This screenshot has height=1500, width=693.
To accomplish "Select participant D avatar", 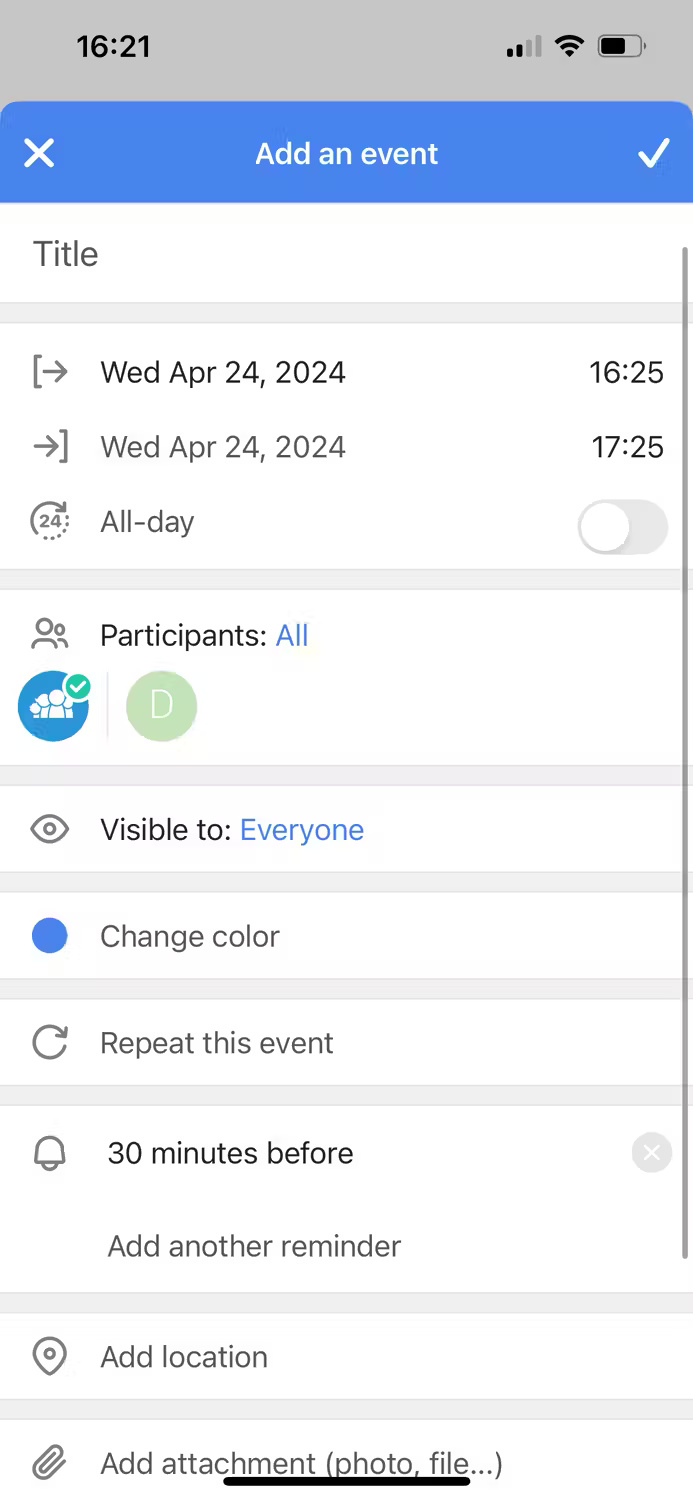I will coord(161,706).
